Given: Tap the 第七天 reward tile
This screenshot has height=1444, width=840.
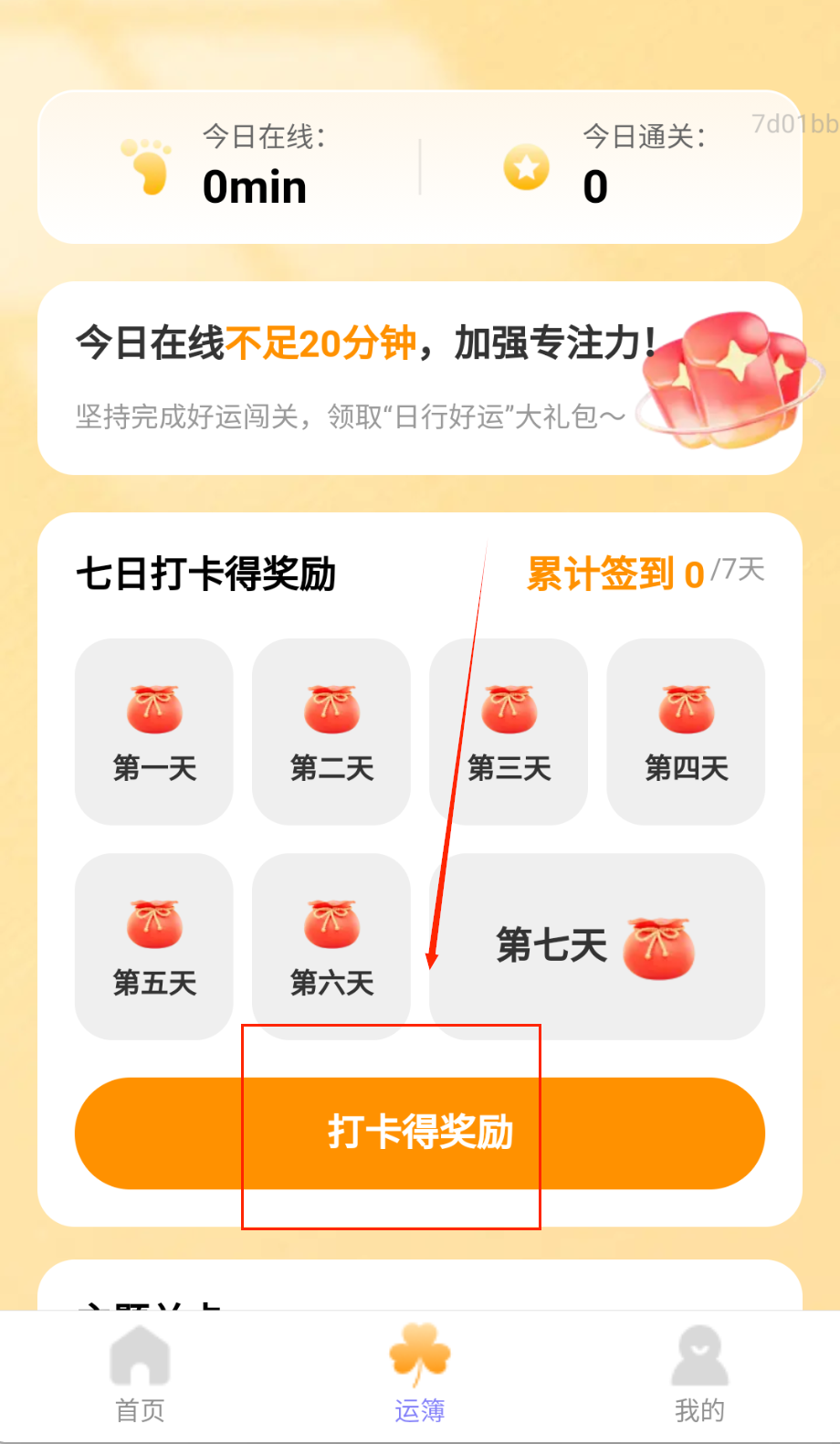Looking at the screenshot, I should [x=596, y=946].
